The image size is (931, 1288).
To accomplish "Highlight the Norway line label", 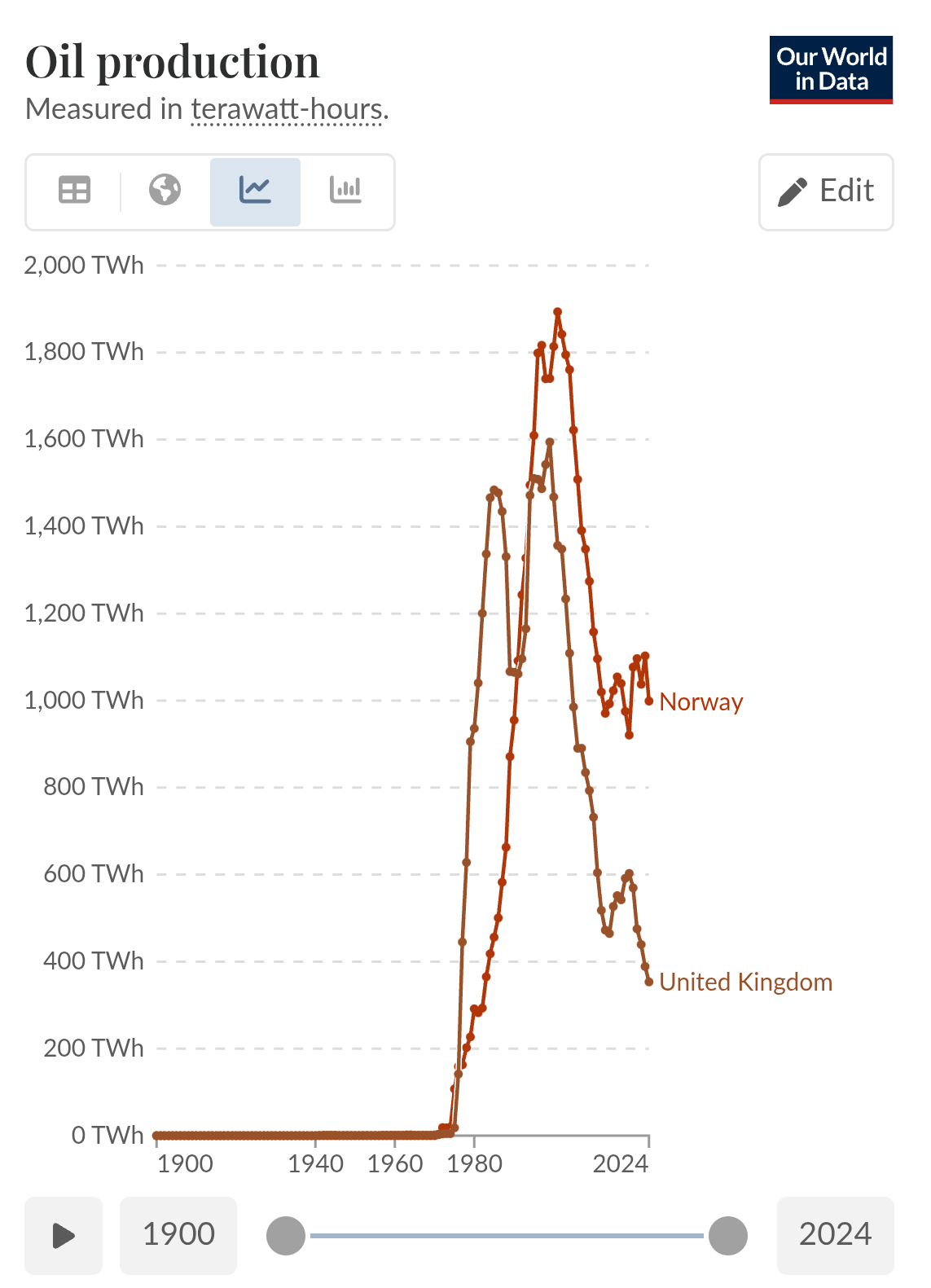I will tap(700, 702).
